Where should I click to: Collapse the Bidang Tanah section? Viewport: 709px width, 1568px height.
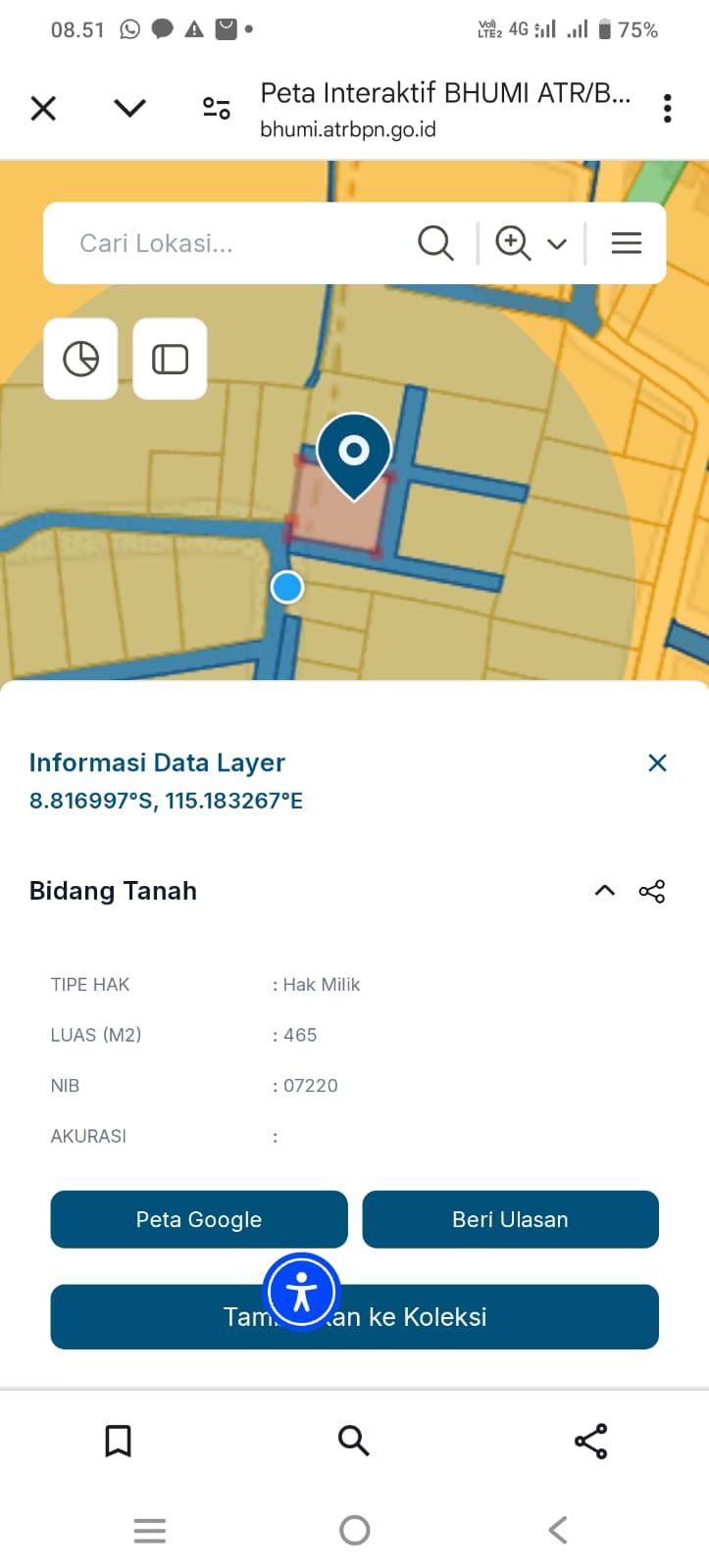pyautogui.click(x=605, y=891)
